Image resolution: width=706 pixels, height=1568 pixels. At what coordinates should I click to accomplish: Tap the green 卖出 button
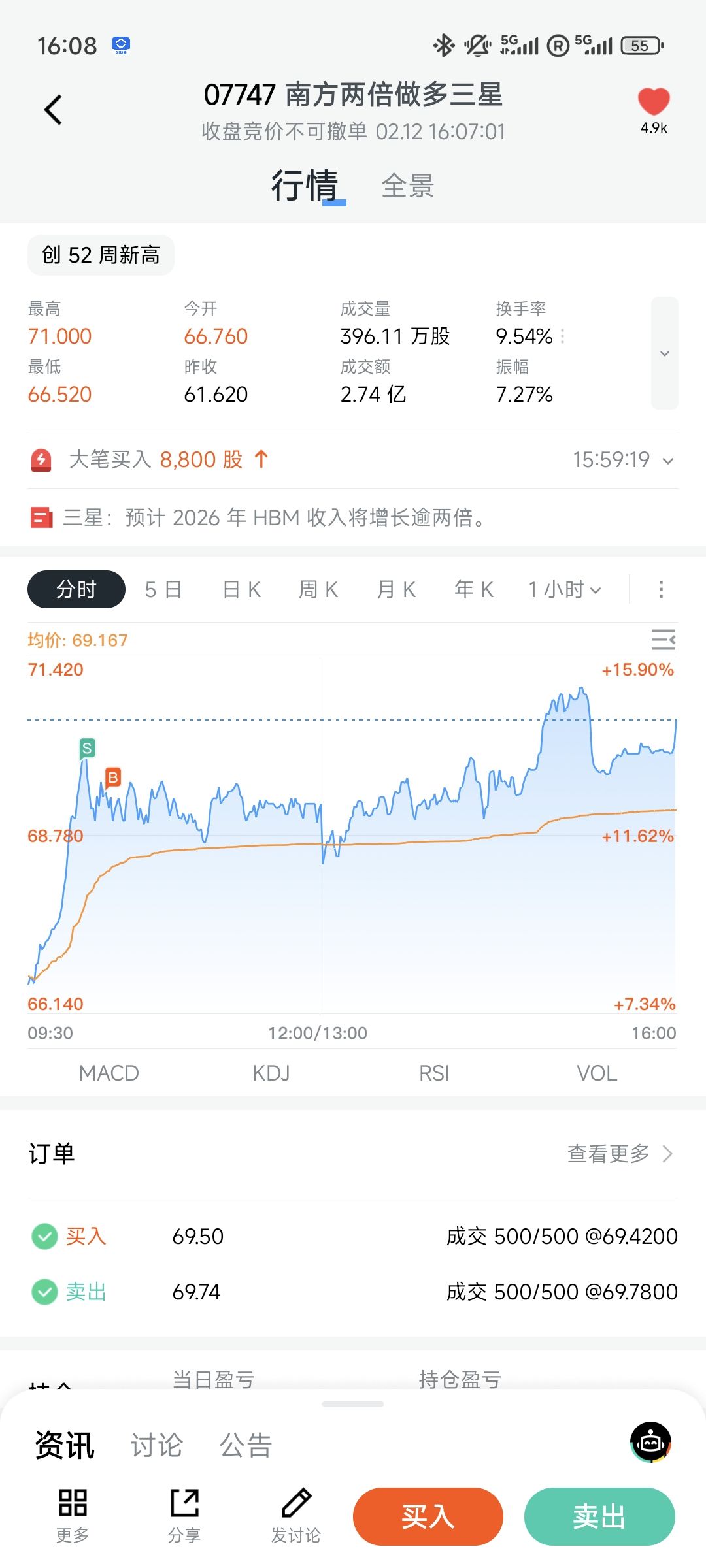599,1516
